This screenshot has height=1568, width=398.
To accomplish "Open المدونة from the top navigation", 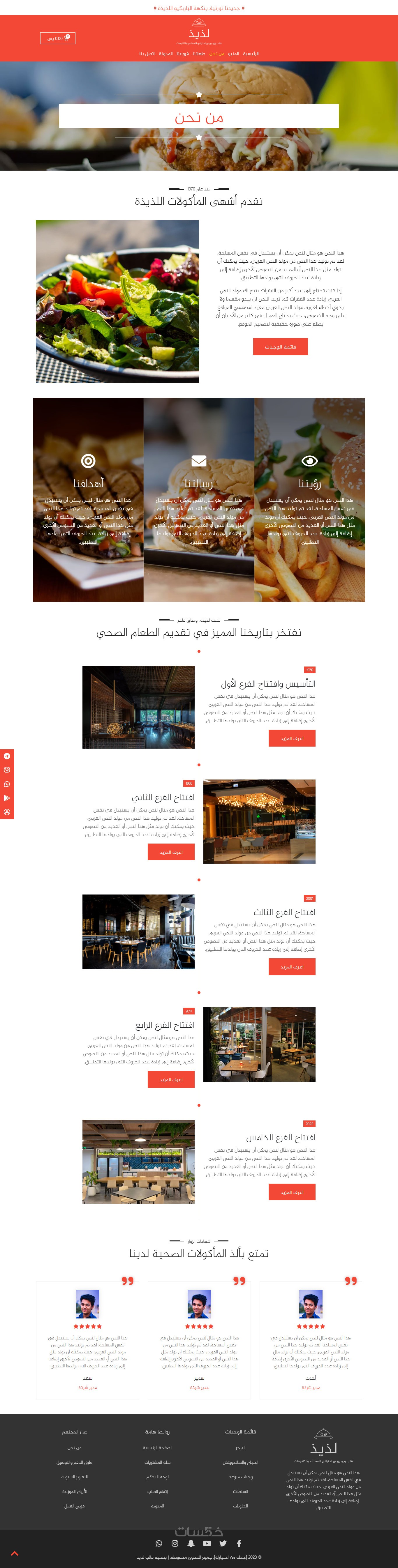I will click(x=166, y=54).
